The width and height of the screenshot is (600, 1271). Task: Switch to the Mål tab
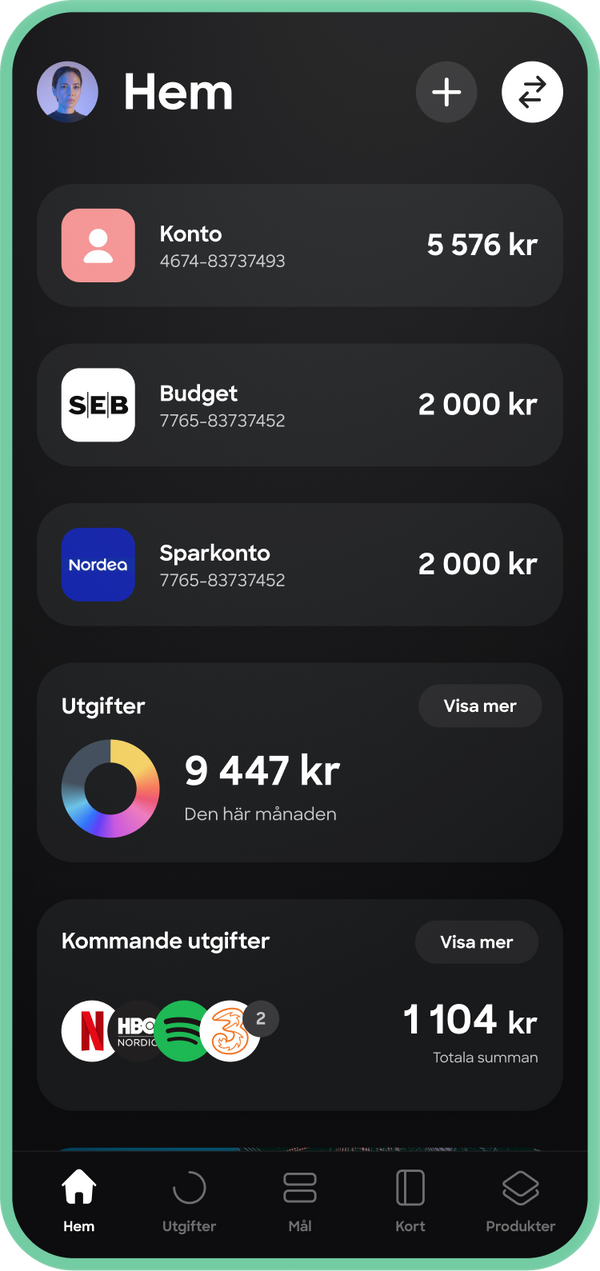pyautogui.click(x=300, y=1202)
